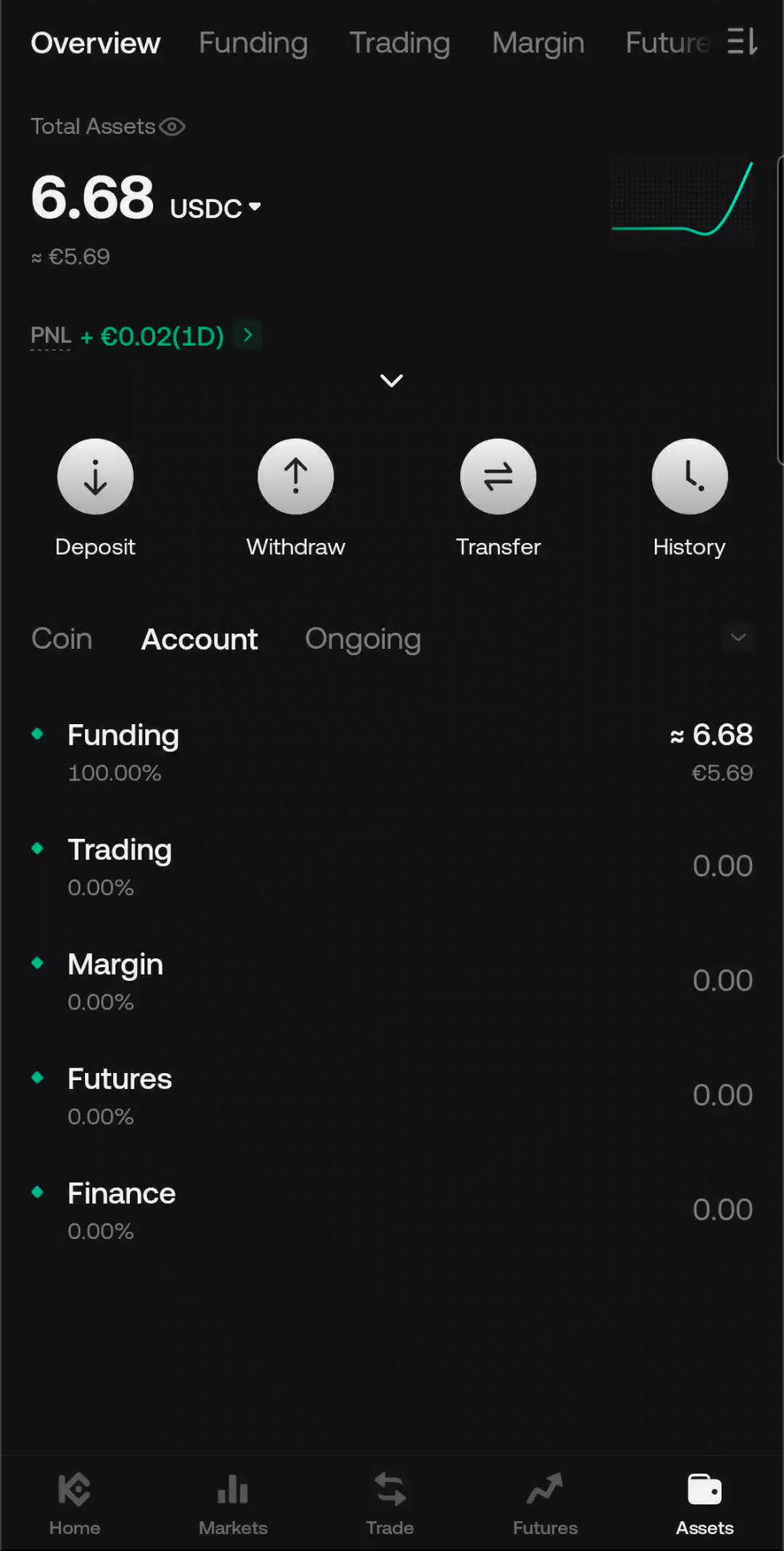
Task: Switch to the Ongoing tab
Action: tap(363, 639)
